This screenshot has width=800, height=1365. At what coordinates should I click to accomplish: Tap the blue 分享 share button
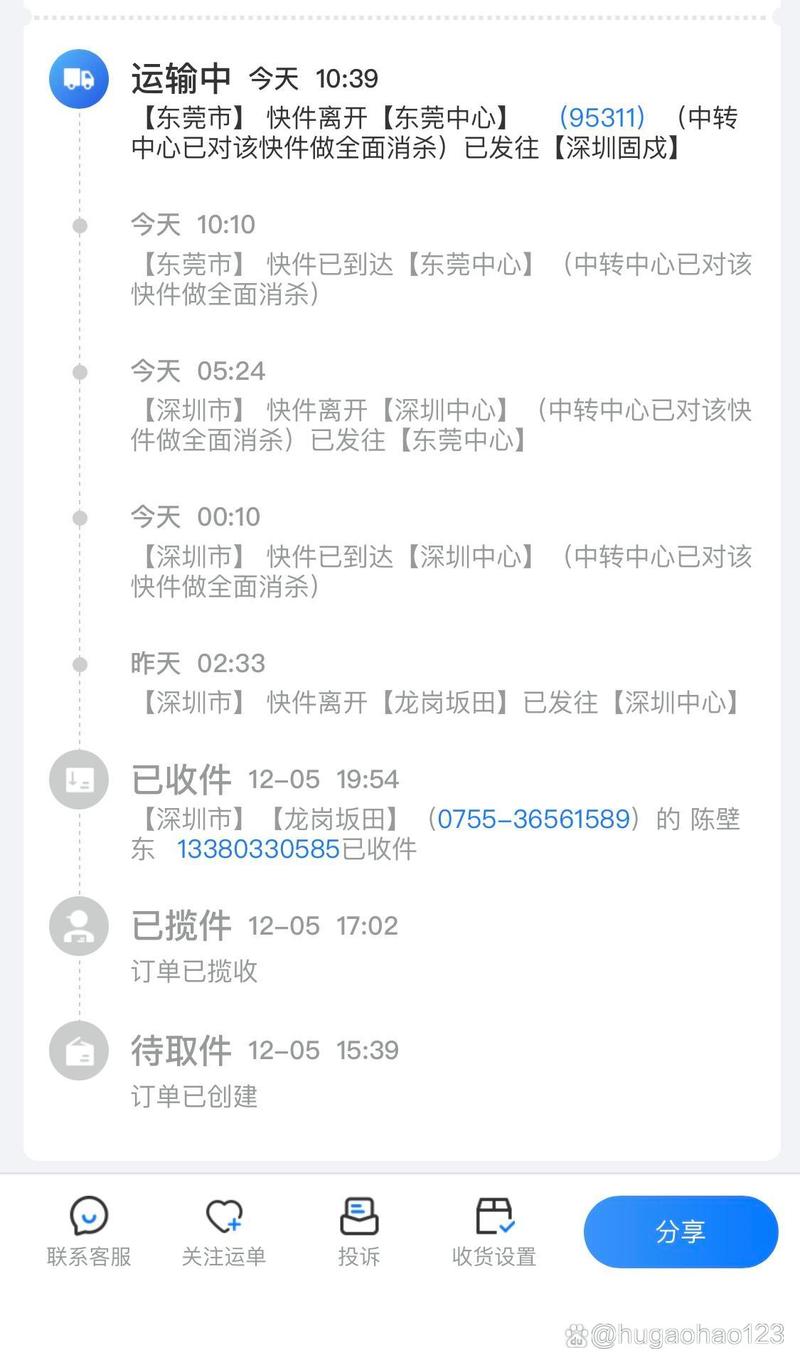tap(681, 1232)
